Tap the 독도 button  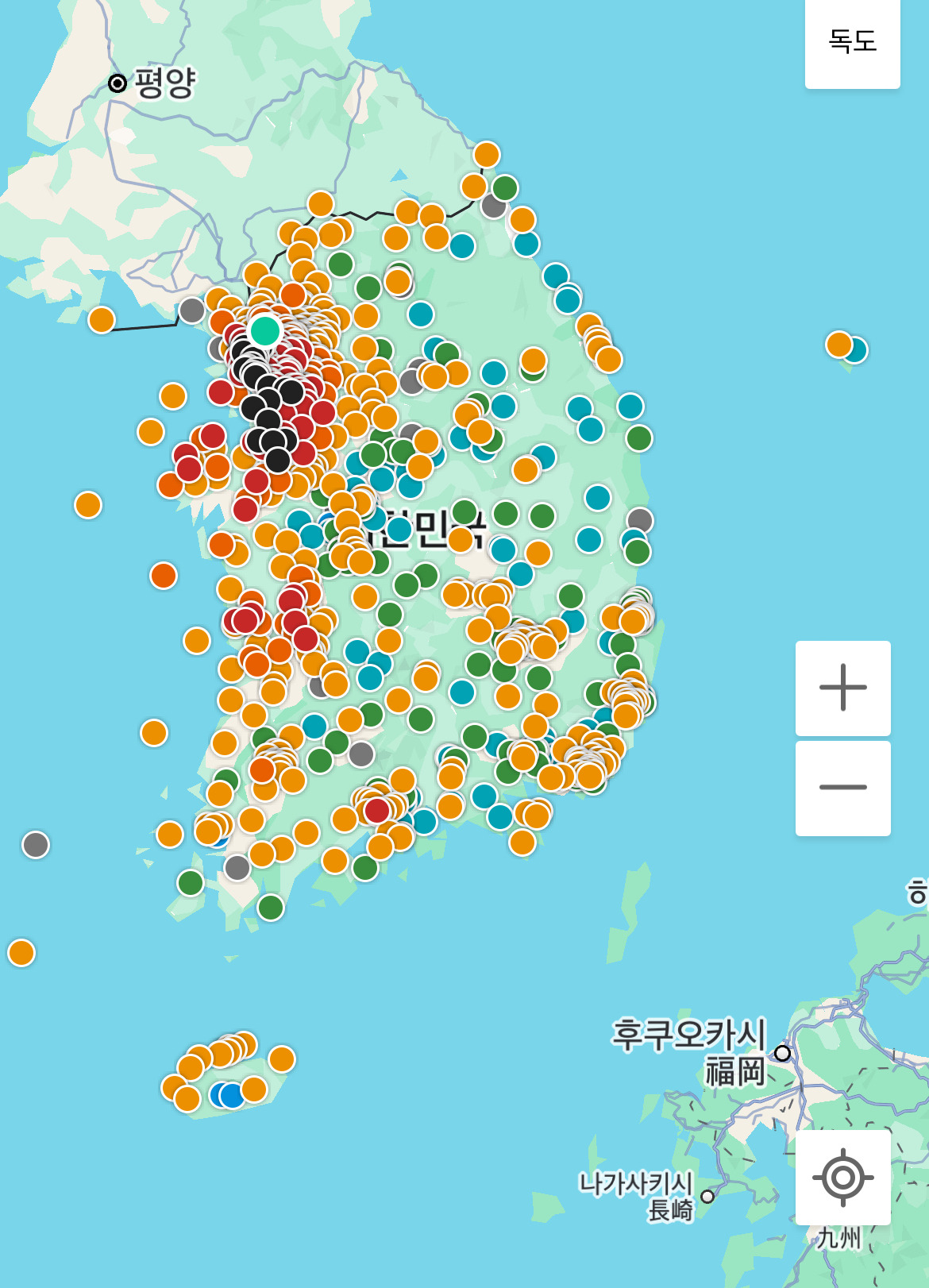(x=852, y=42)
